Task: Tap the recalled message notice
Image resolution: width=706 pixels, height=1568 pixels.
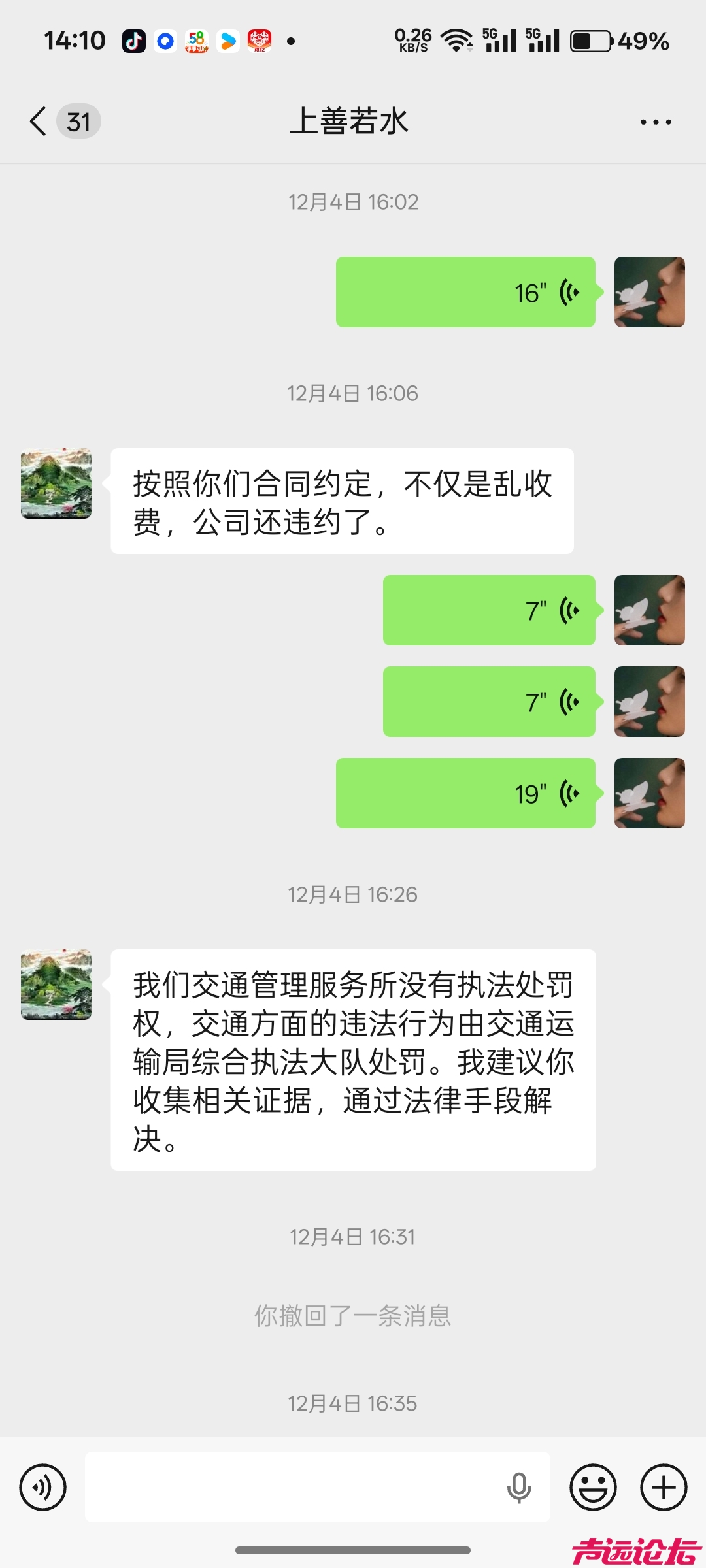Action: coord(352,1316)
